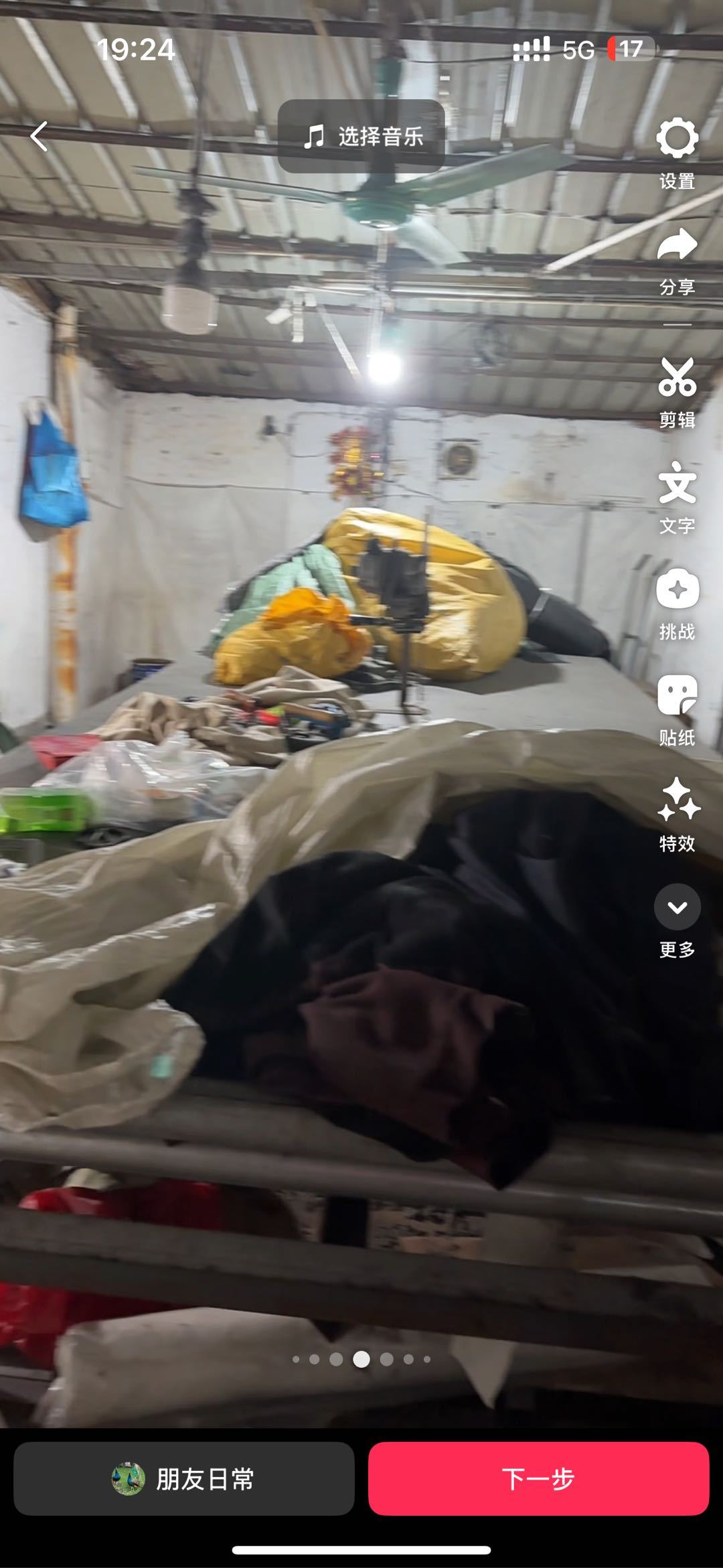This screenshot has height=1568, width=723.
Task: Go back using the arrow
Action: 39,137
